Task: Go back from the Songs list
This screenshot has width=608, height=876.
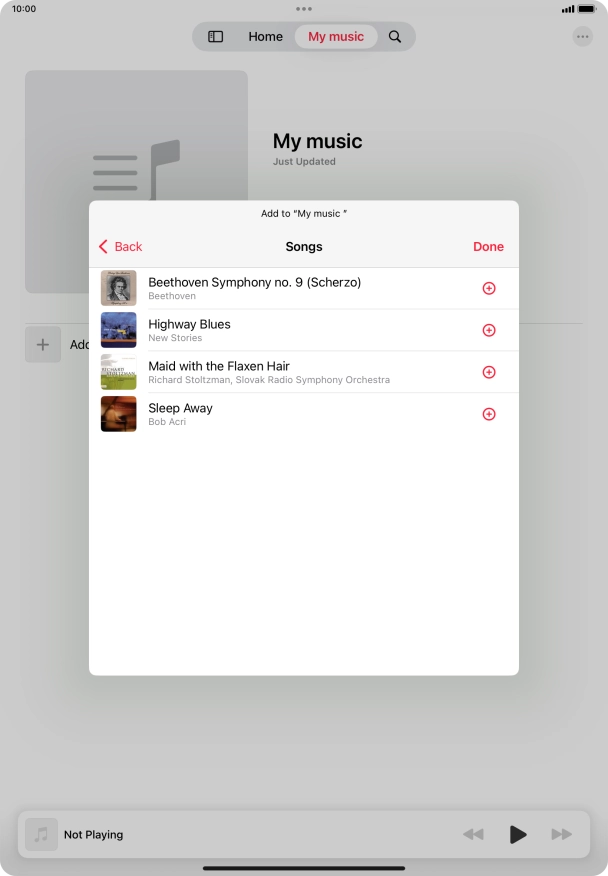Action: tap(120, 247)
